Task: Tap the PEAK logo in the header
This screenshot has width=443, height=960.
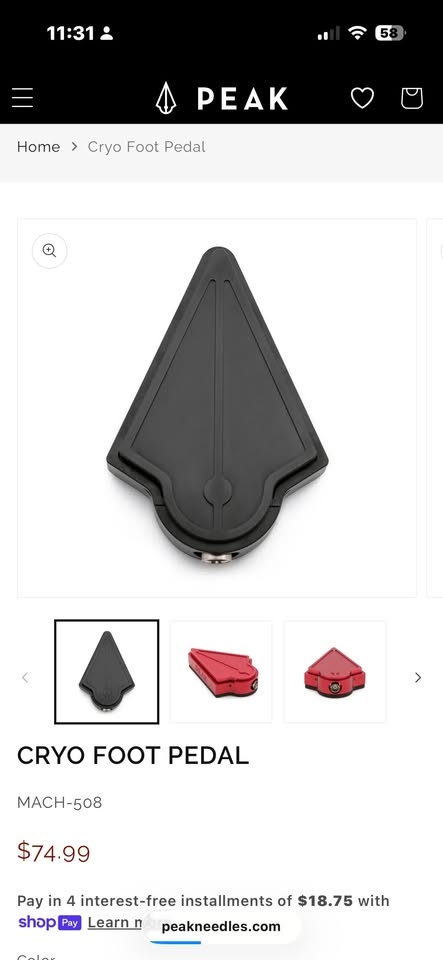Action: point(222,98)
